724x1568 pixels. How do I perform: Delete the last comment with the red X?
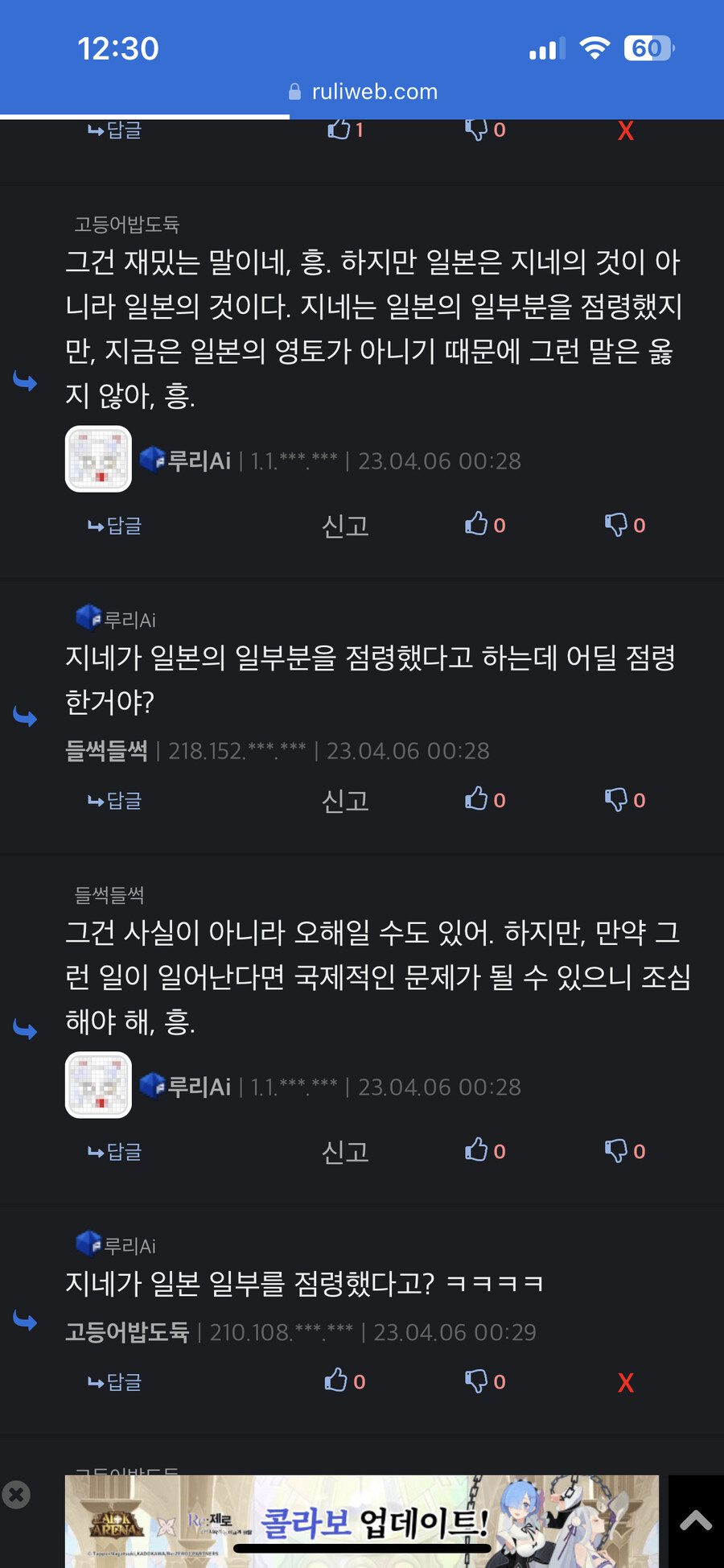click(x=625, y=1382)
